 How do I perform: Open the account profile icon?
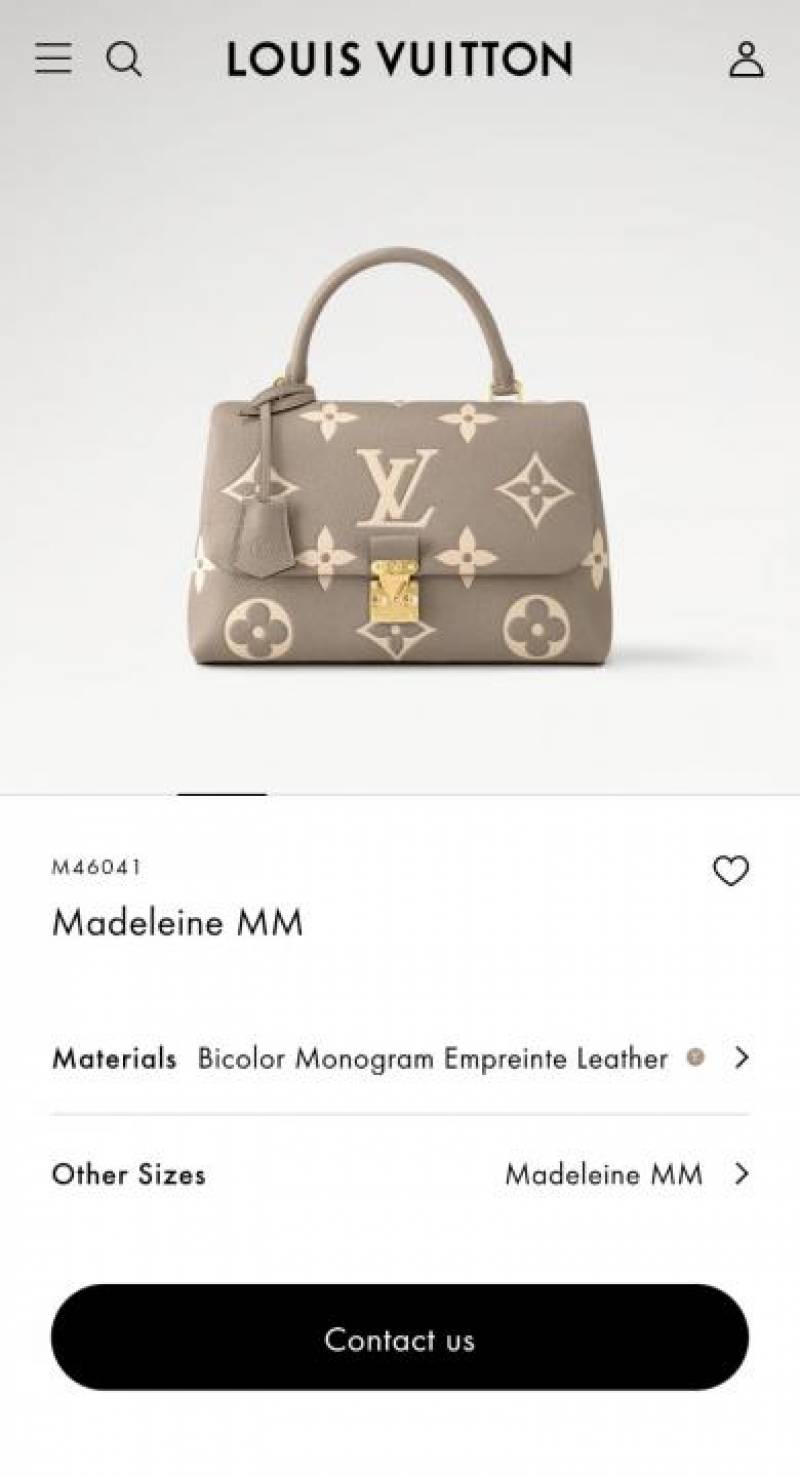(746, 60)
